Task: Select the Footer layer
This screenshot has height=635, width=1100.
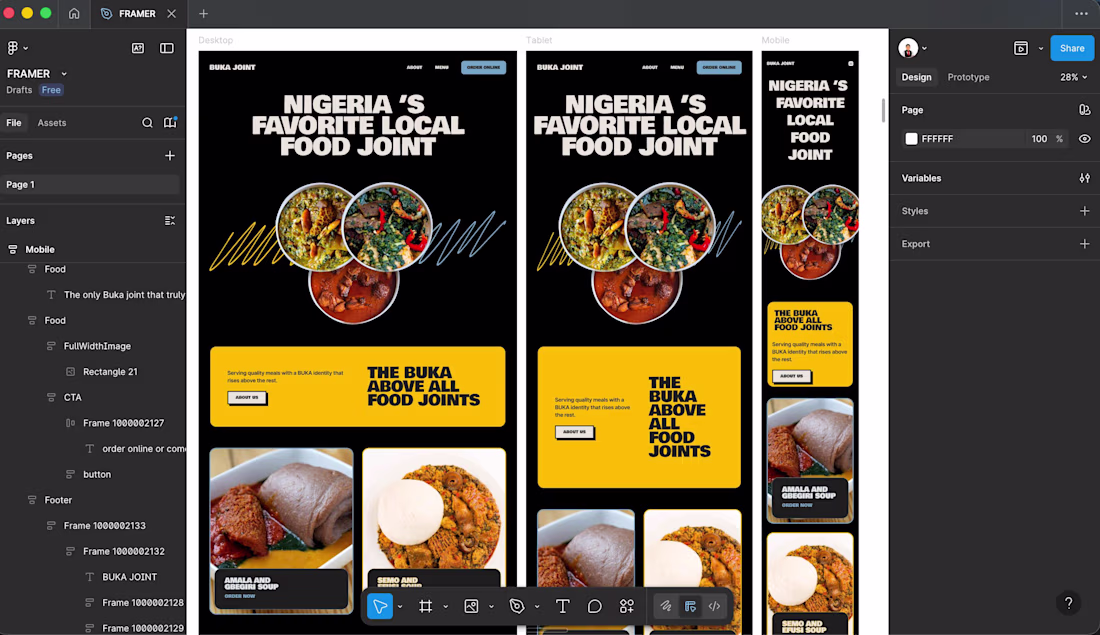Action: 58,500
